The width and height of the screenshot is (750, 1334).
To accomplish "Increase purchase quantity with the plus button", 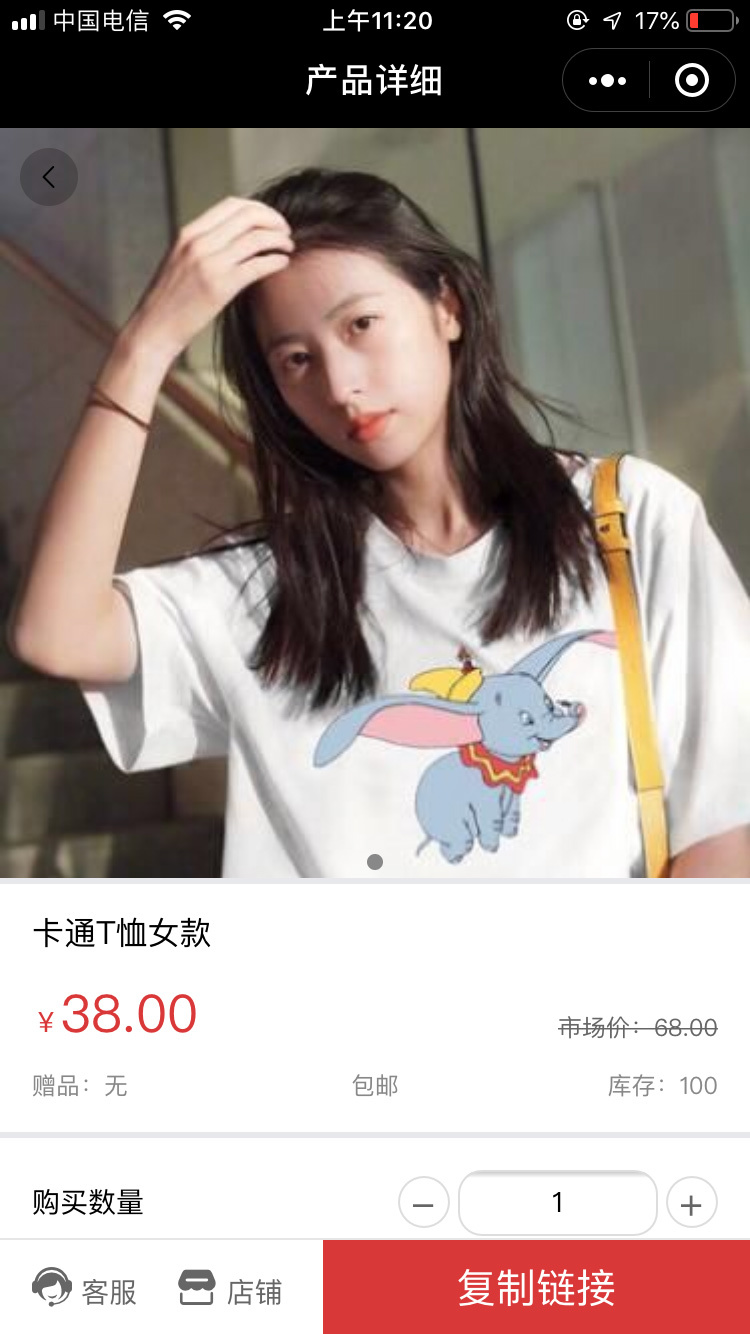I will pyautogui.click(x=692, y=1203).
